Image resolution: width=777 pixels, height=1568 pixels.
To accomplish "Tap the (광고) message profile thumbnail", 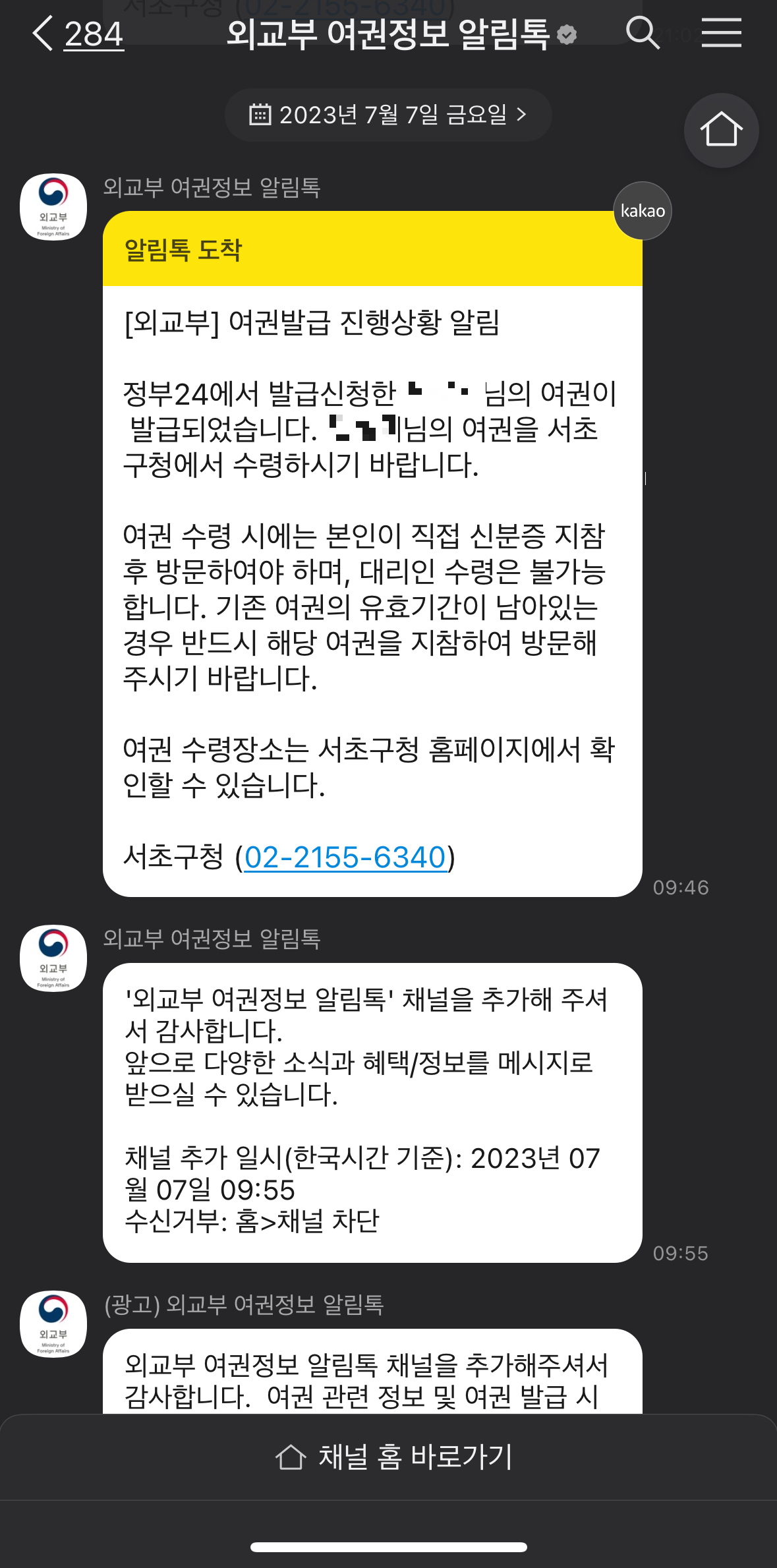I will click(53, 1325).
